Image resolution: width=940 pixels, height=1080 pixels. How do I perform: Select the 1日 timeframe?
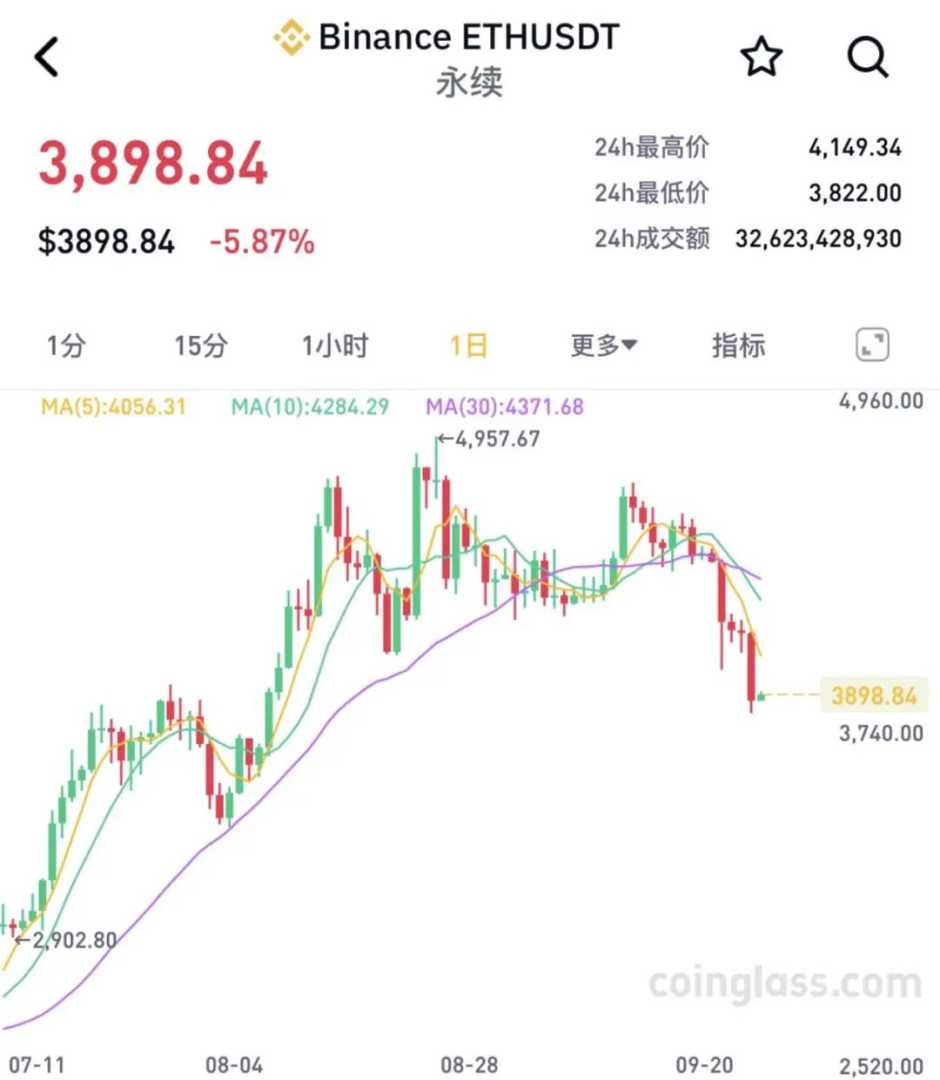tap(468, 346)
